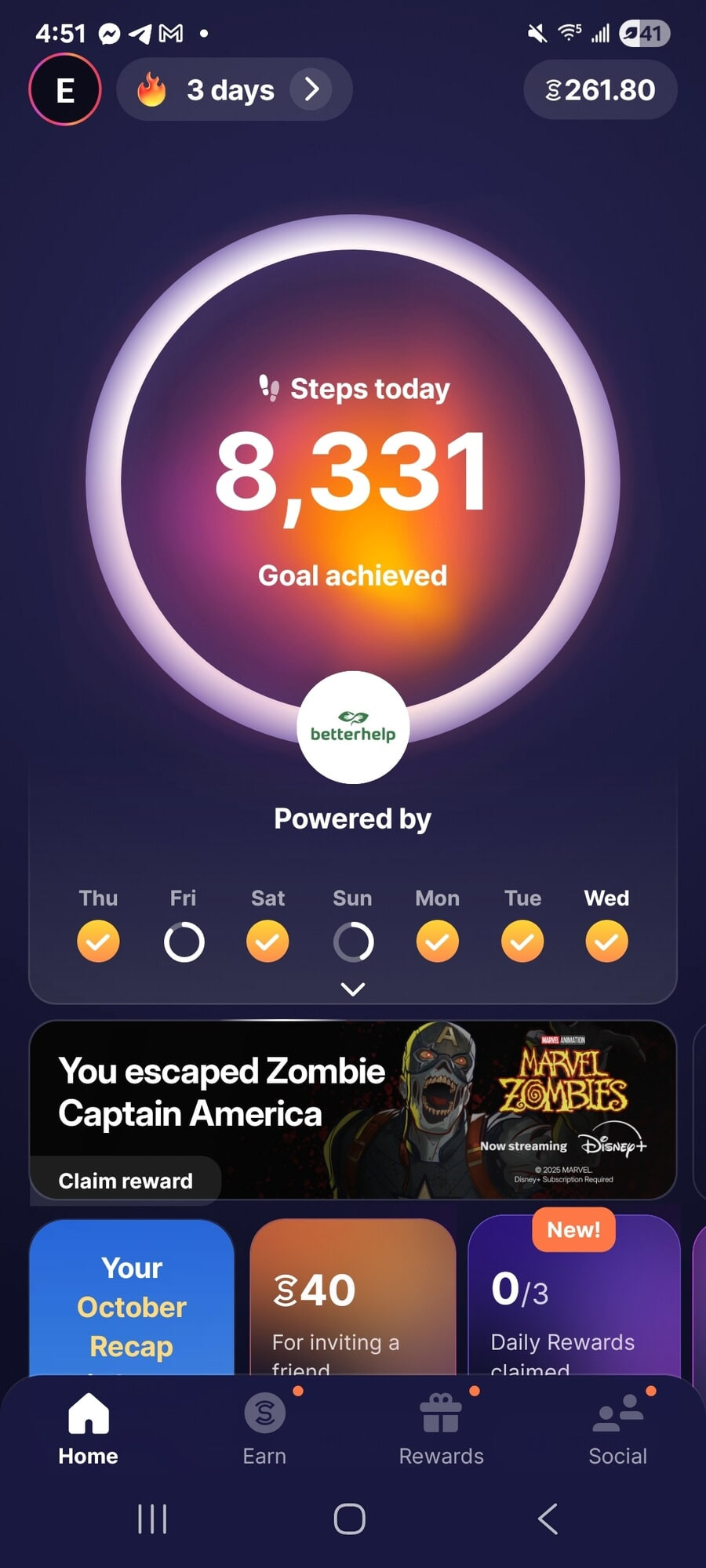Viewport: 706px width, 1568px height.
Task: Switch to the Rewards tab
Action: point(441,1428)
